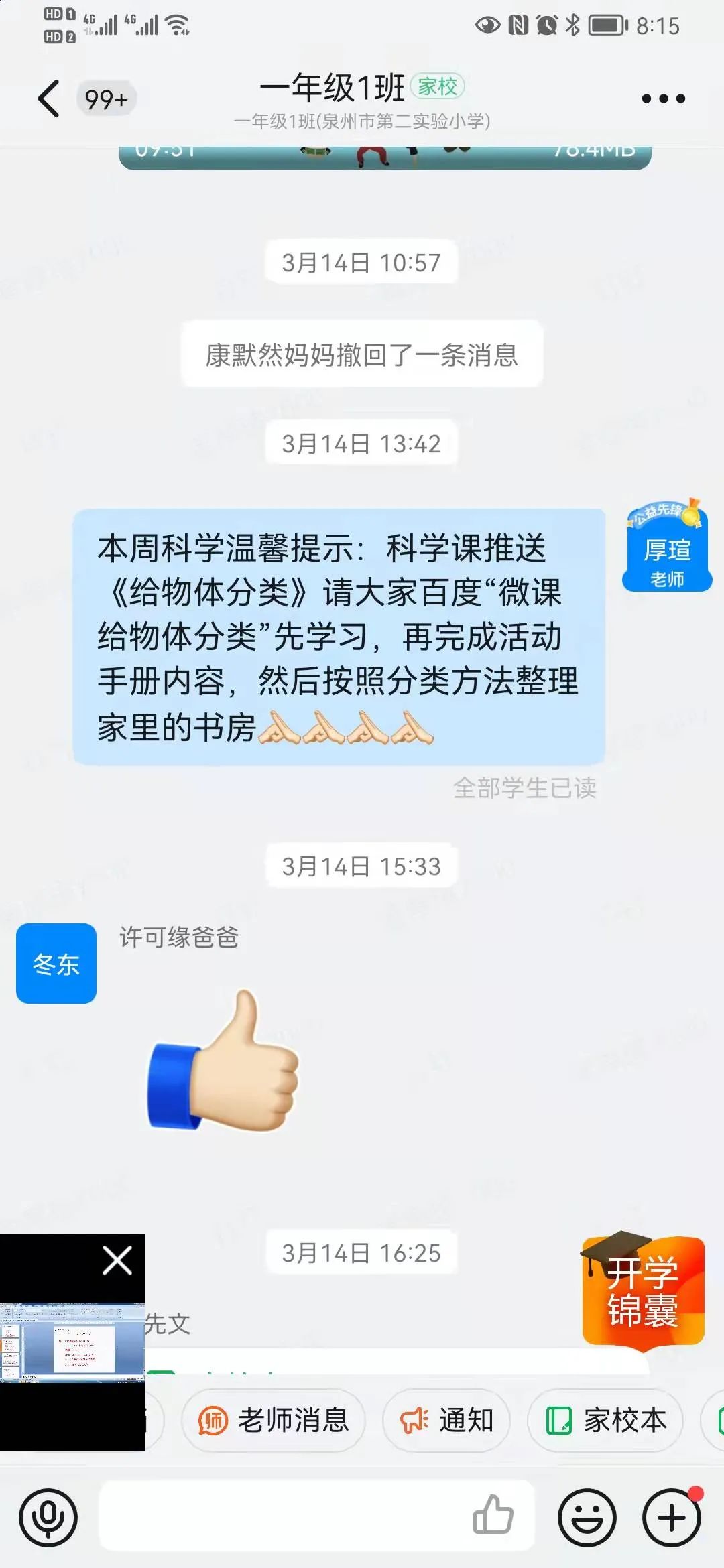Open the video file at top
Viewport: 724px width, 1568px height.
click(x=385, y=155)
